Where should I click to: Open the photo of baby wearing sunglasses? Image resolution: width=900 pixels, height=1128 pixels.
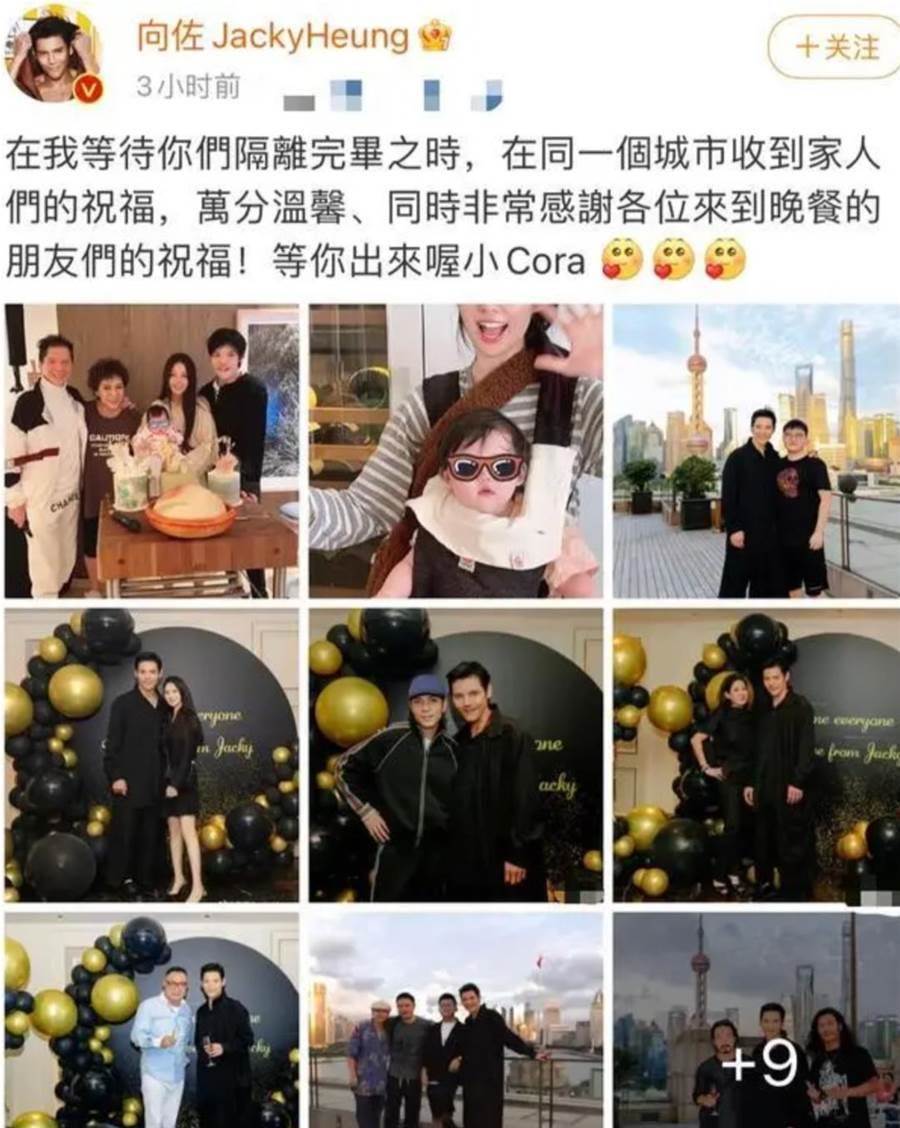click(456, 451)
